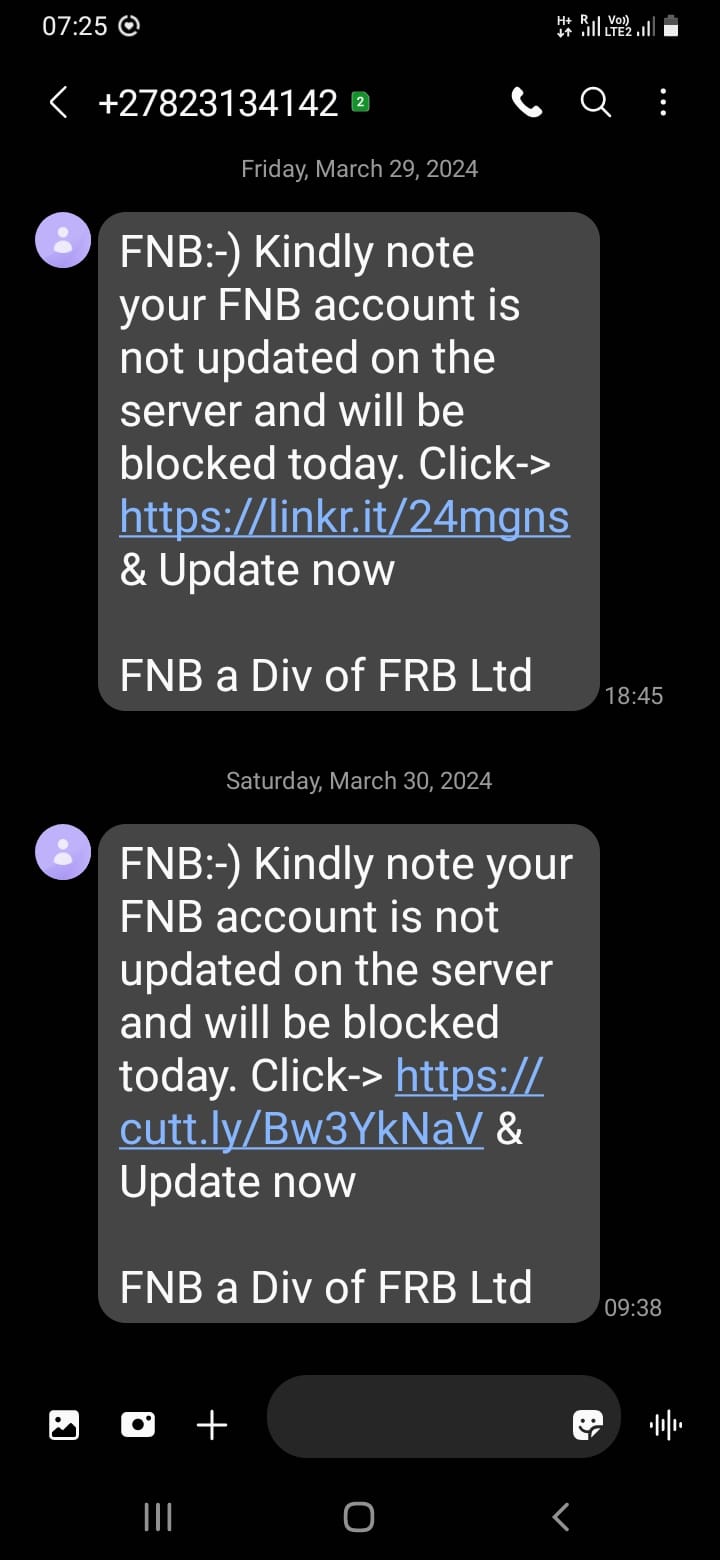The image size is (720, 1560).
Task: Search within this conversation
Action: point(596,102)
